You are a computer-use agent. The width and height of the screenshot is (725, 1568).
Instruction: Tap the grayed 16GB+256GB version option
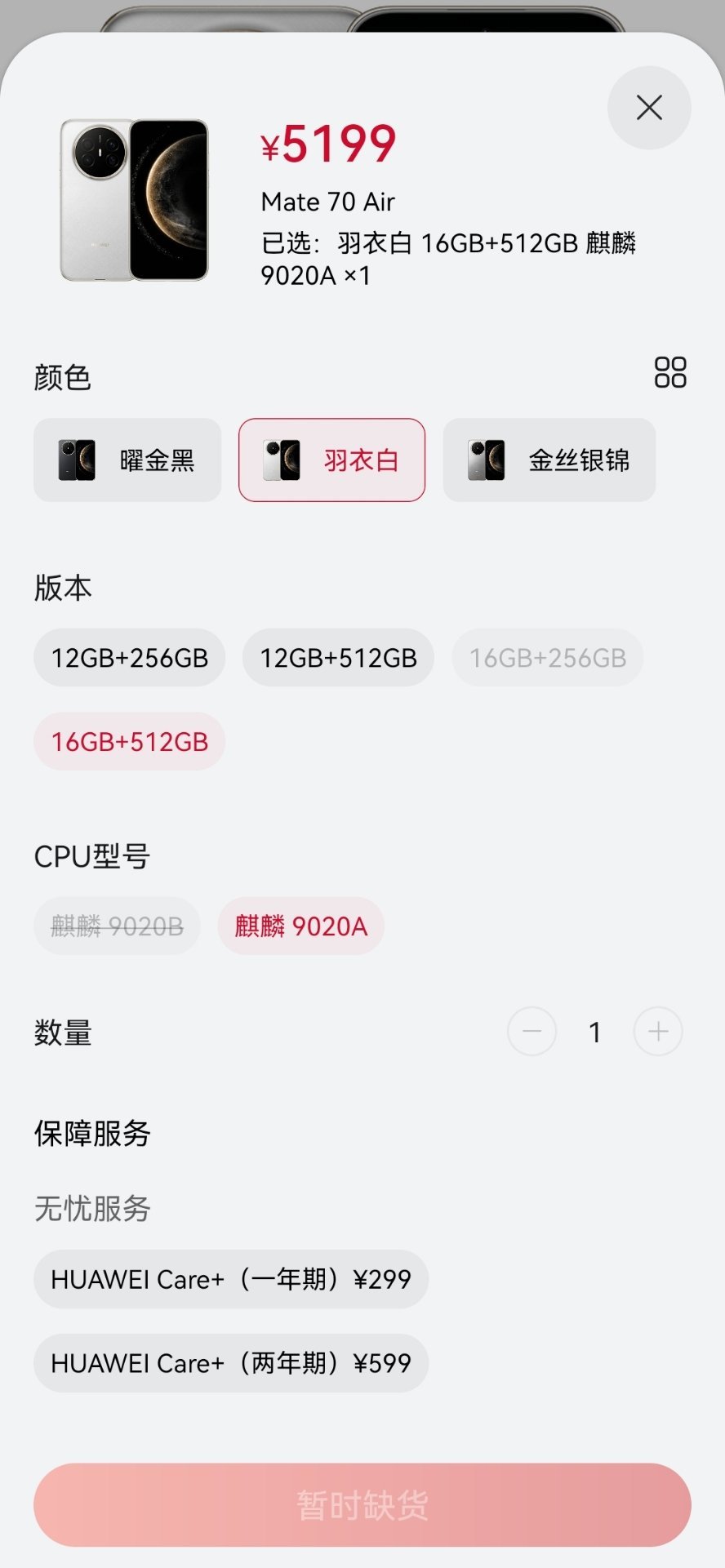click(546, 657)
